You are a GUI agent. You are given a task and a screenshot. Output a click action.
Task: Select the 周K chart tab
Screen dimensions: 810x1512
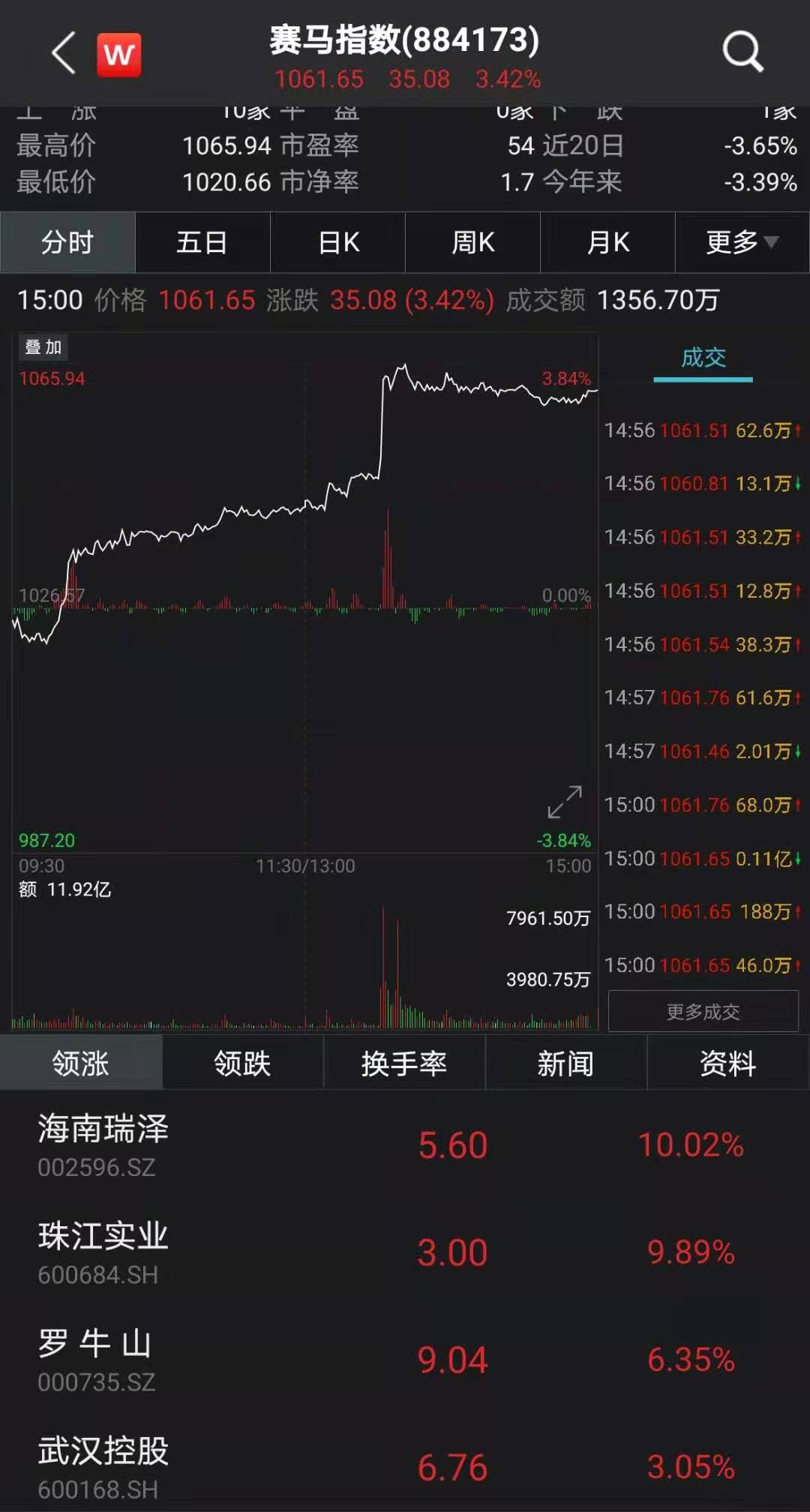(x=473, y=242)
